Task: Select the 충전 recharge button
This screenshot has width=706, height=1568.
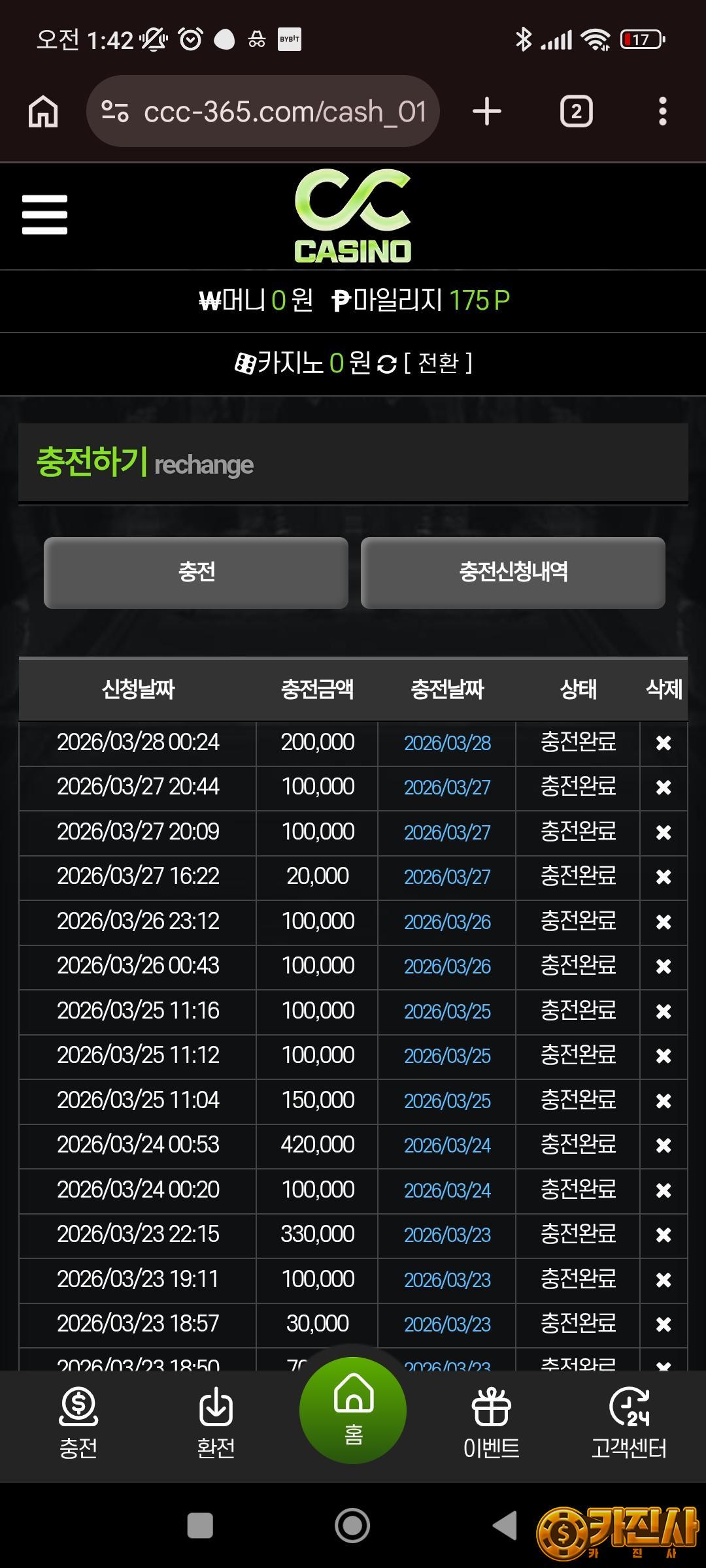Action: point(196,572)
